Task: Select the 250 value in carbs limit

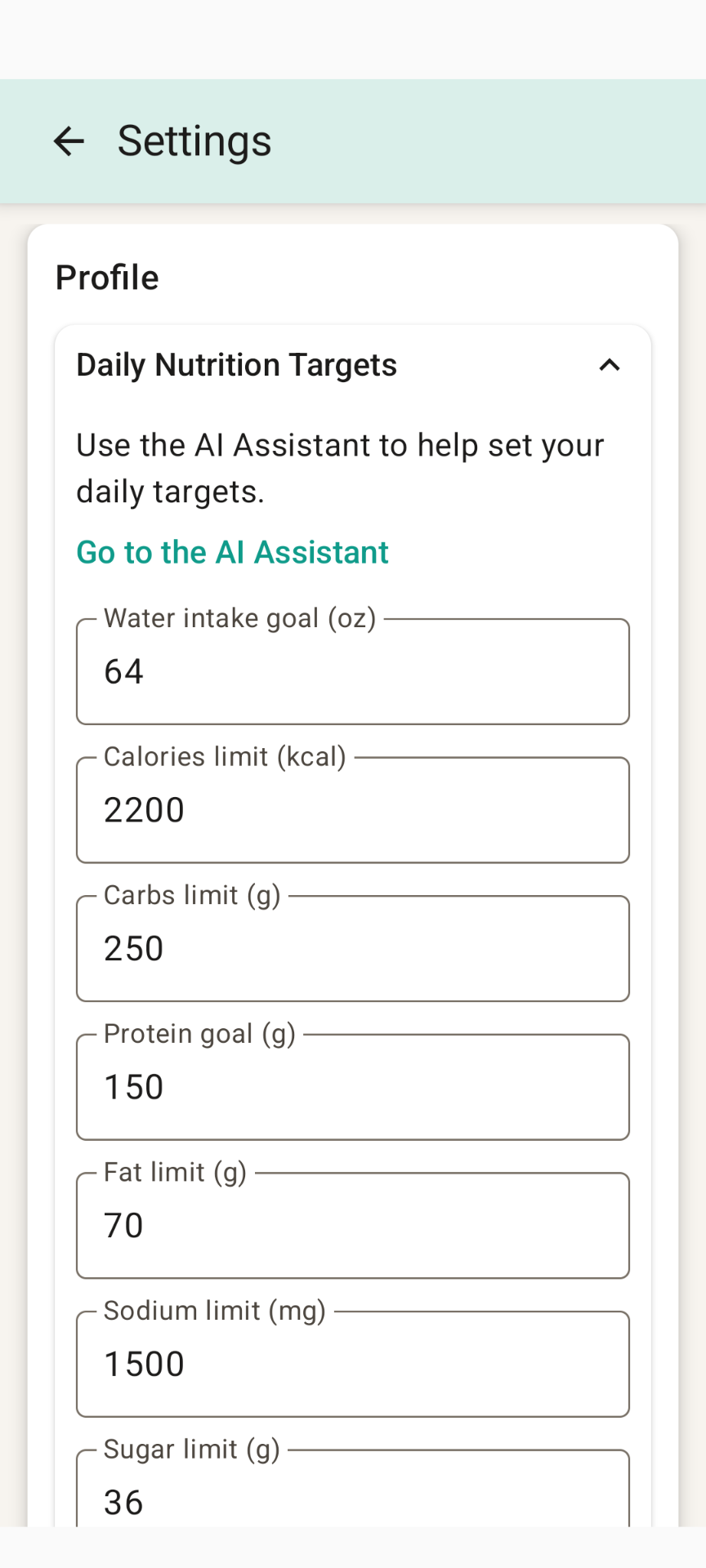Action: point(133,947)
